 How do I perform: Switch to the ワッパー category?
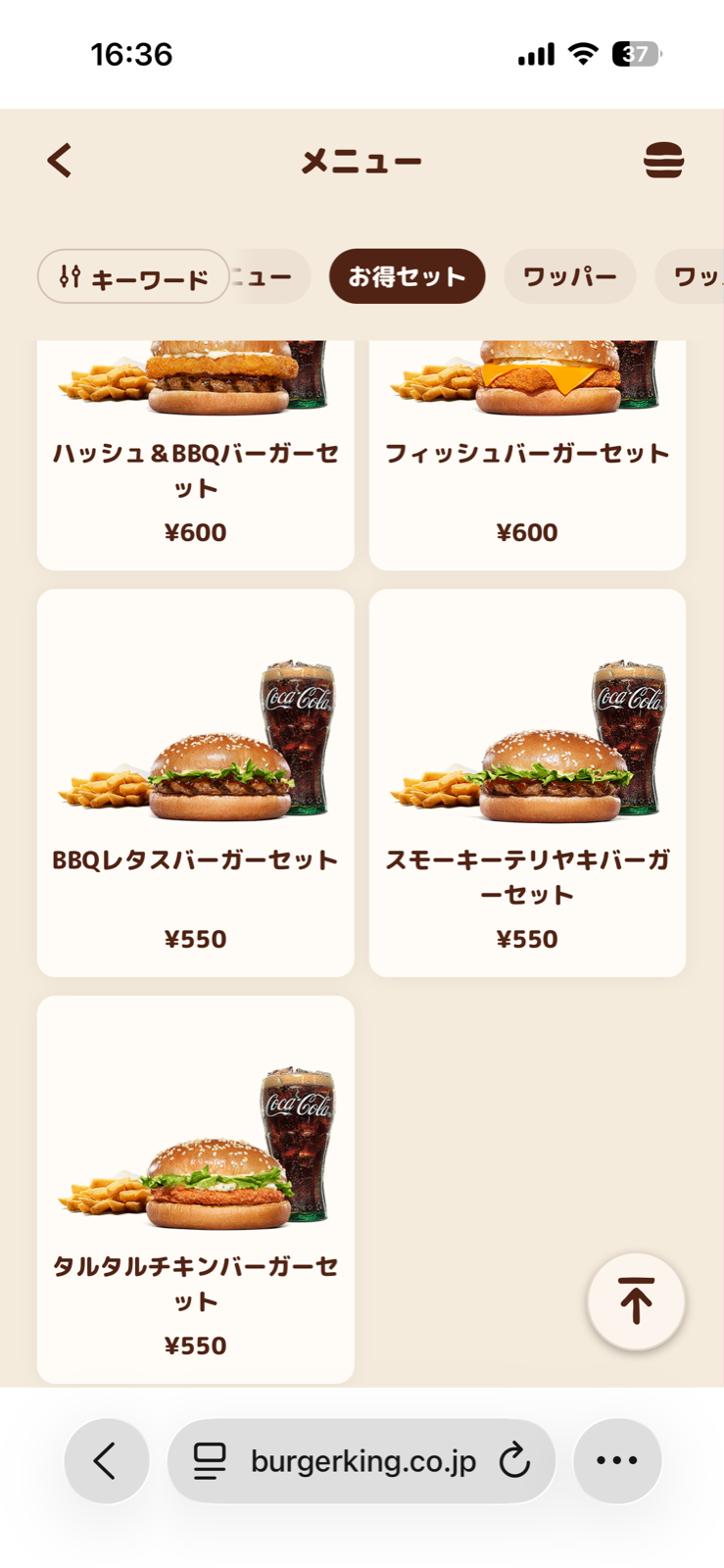(569, 276)
